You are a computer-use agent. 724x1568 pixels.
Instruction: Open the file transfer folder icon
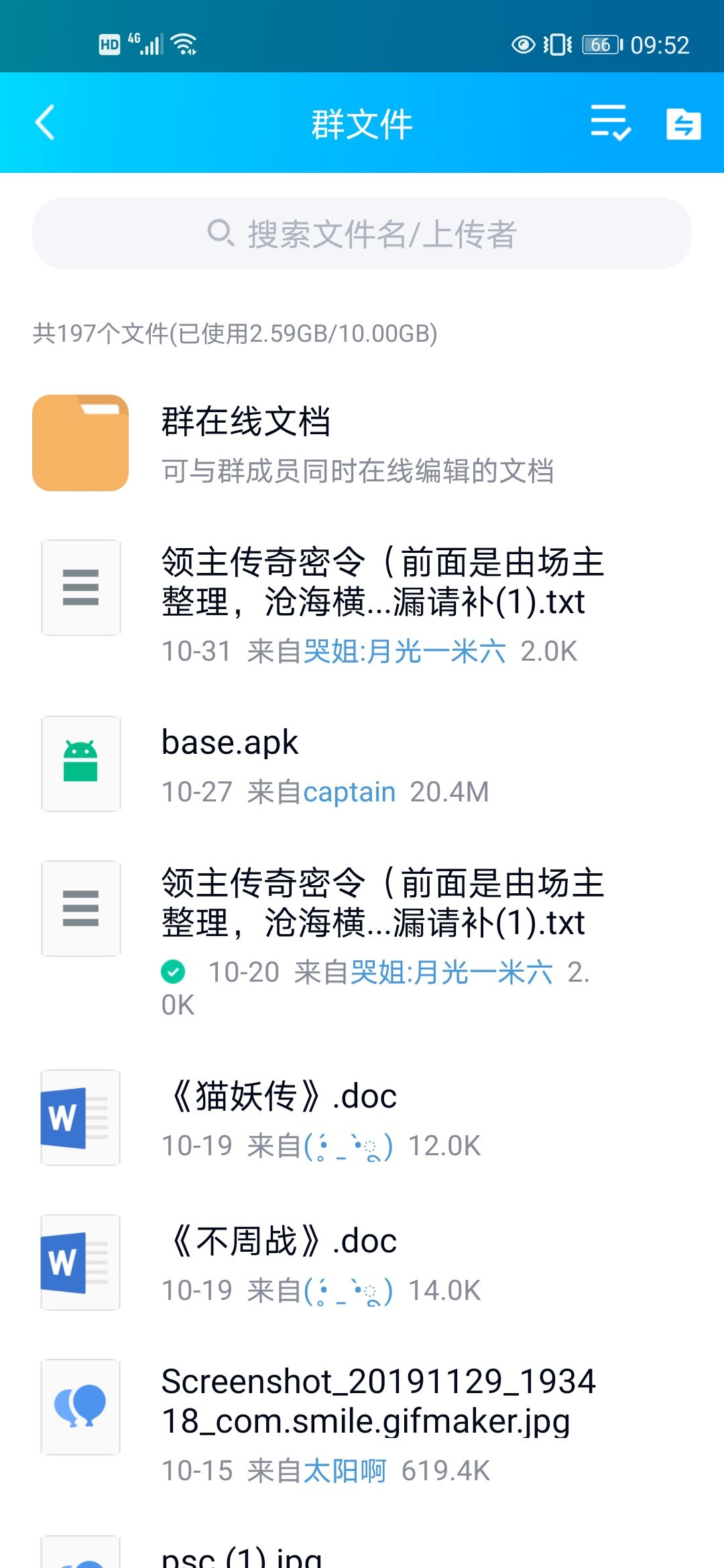(x=683, y=124)
